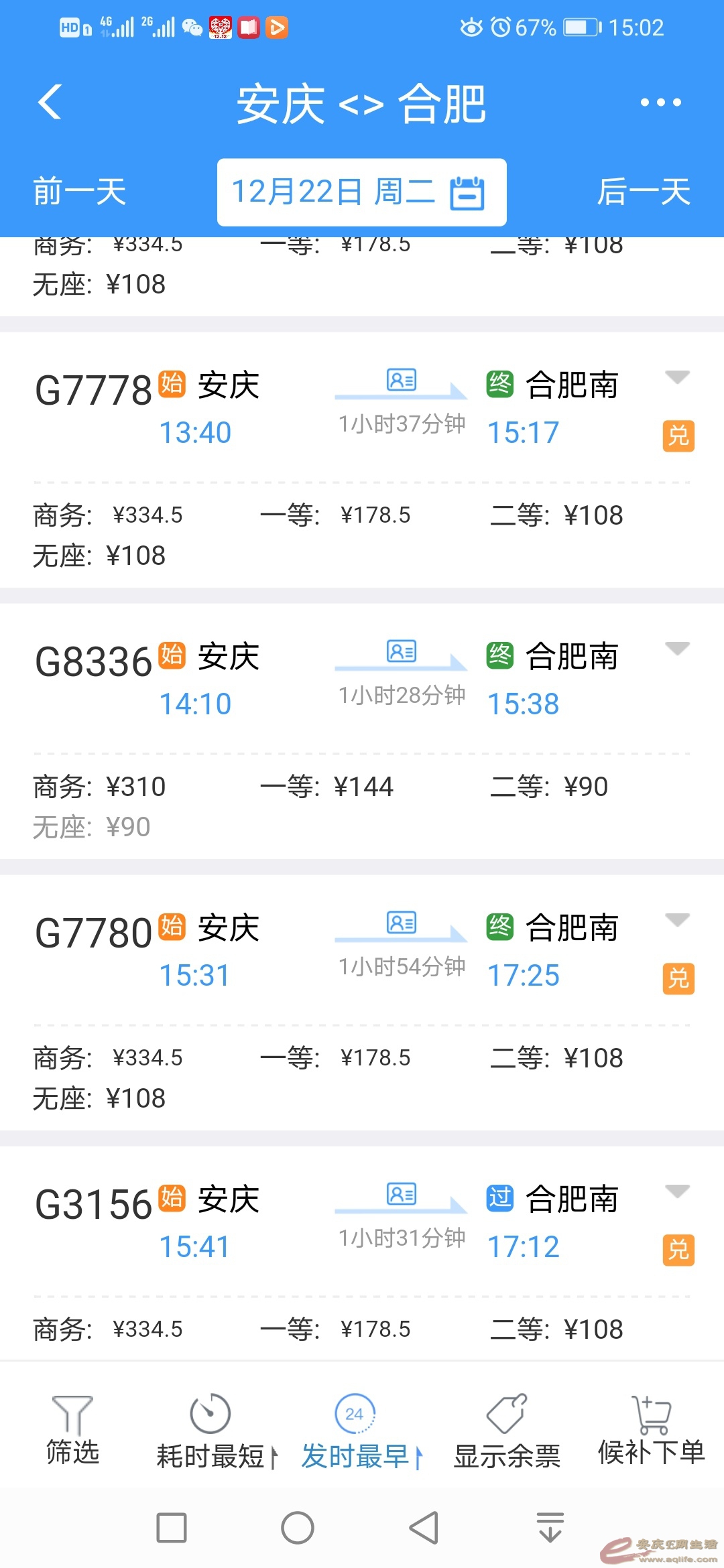
Task: Select train G8336 departing 14:10
Action: [94, 662]
